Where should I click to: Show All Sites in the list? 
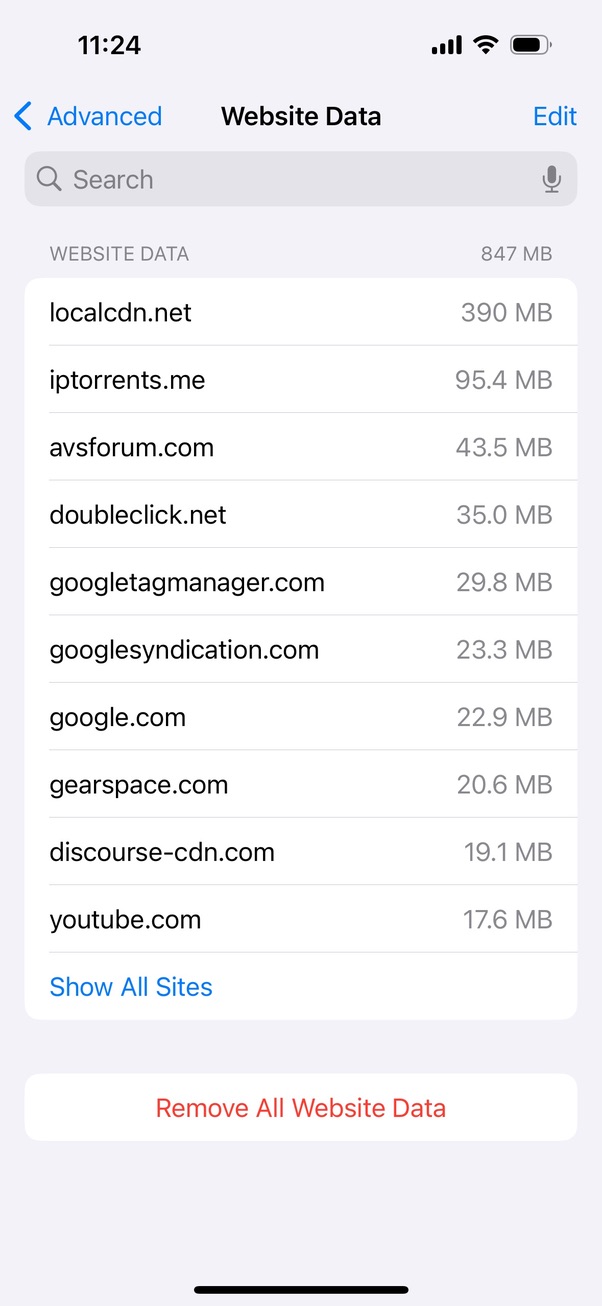click(131, 987)
